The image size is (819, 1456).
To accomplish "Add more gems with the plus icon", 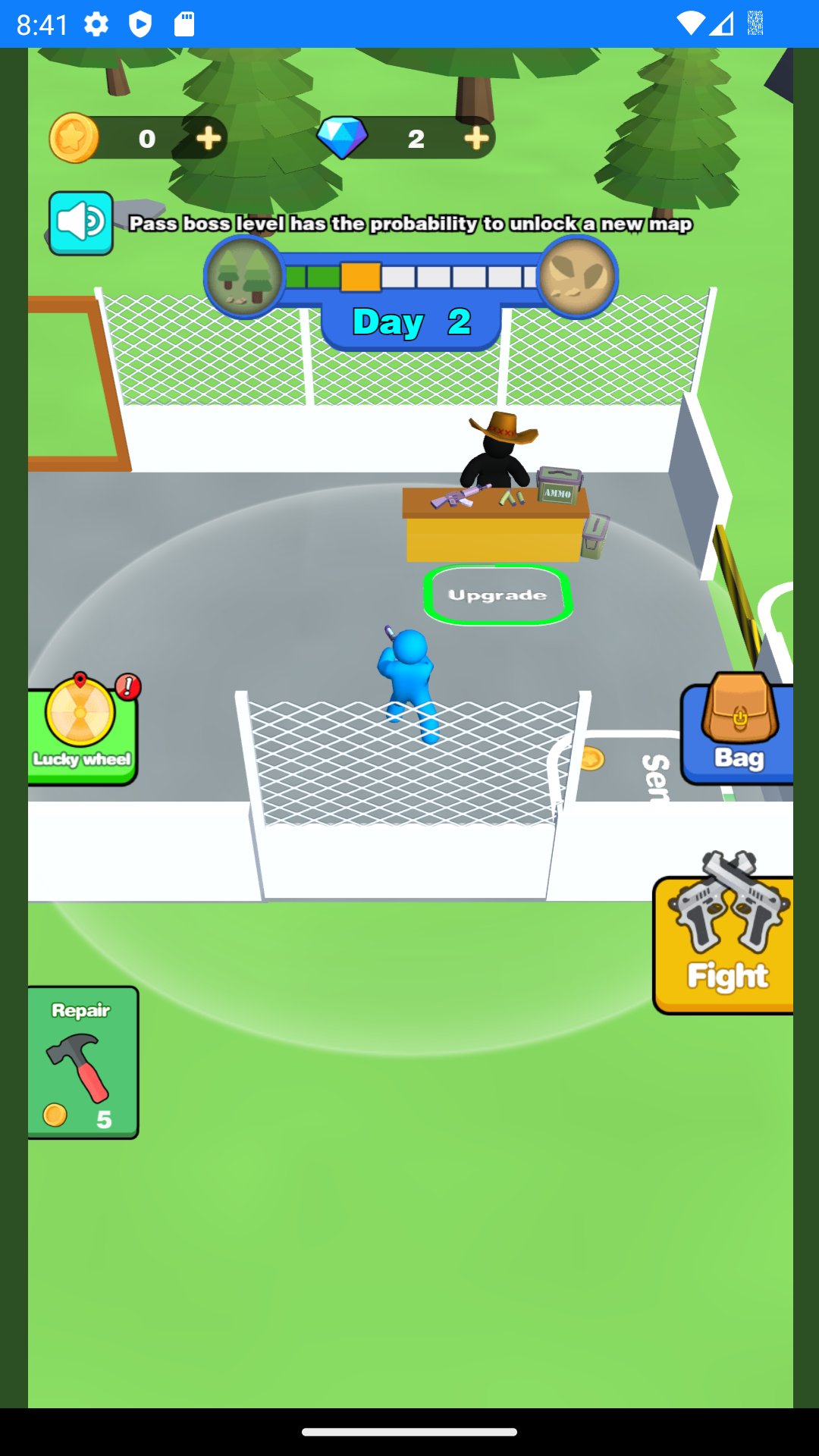I will click(475, 138).
